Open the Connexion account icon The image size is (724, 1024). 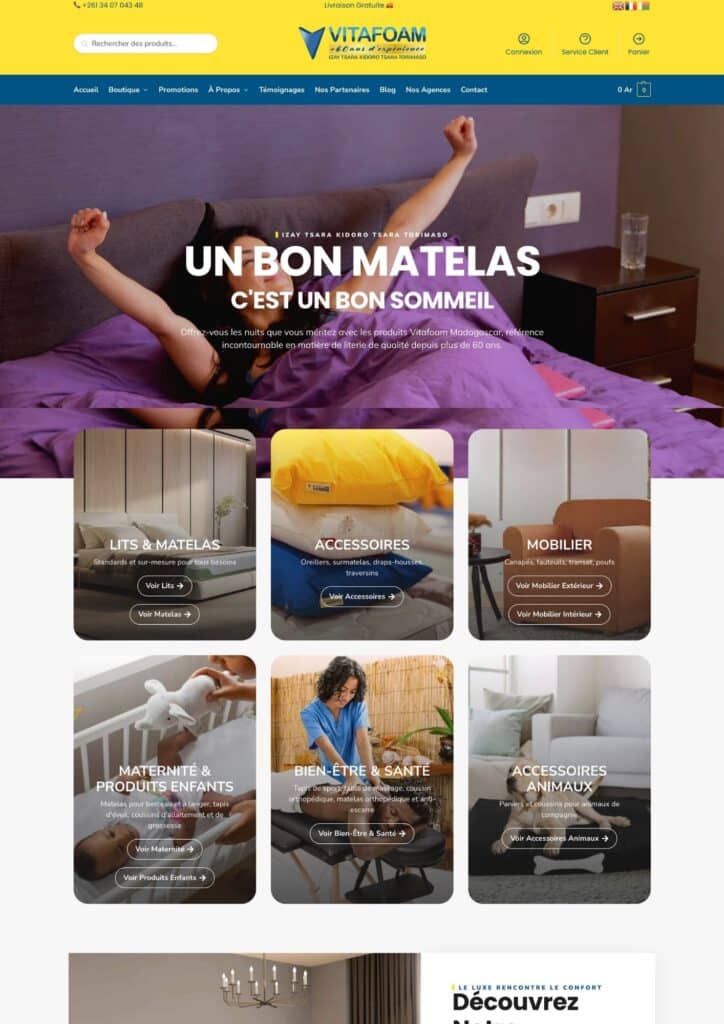(x=523, y=43)
